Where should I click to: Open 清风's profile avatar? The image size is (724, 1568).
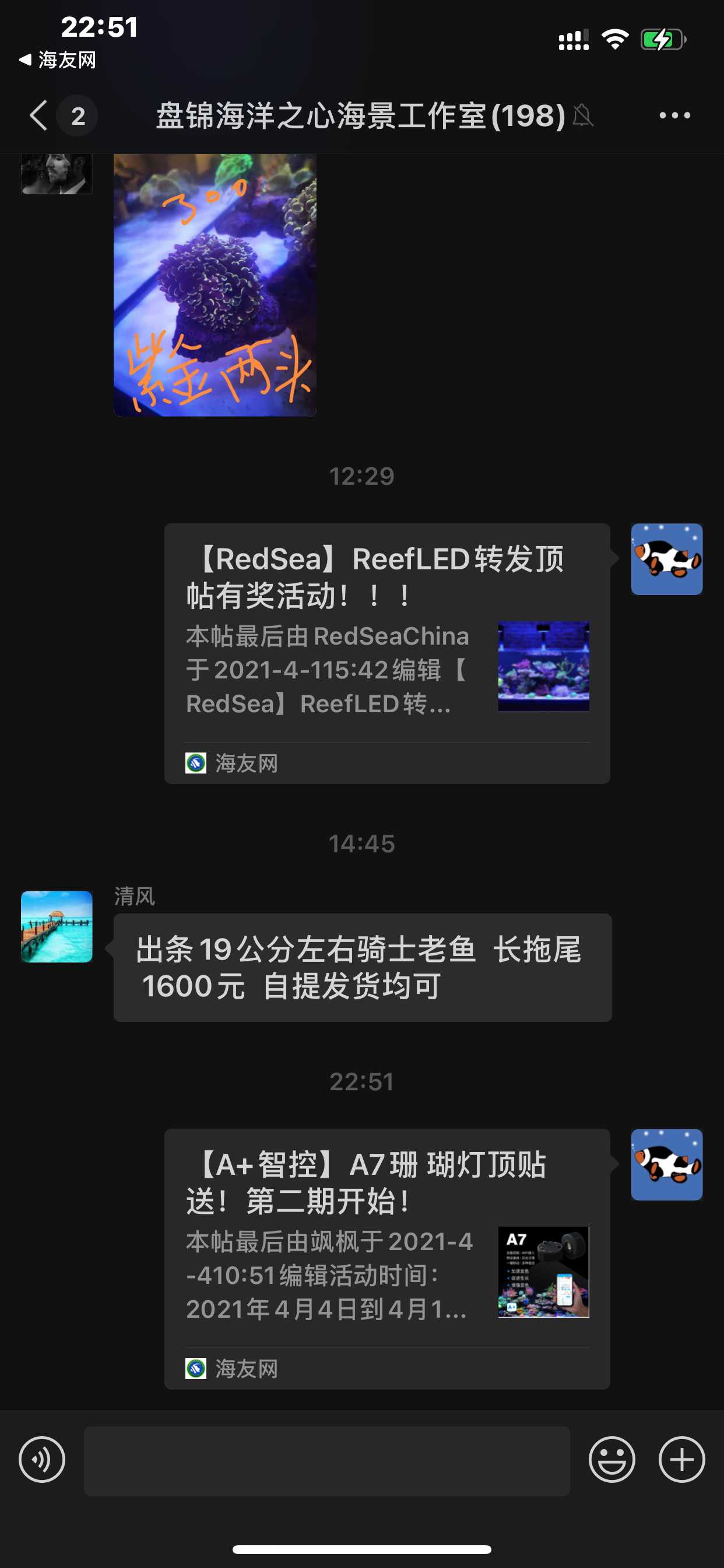point(57,926)
